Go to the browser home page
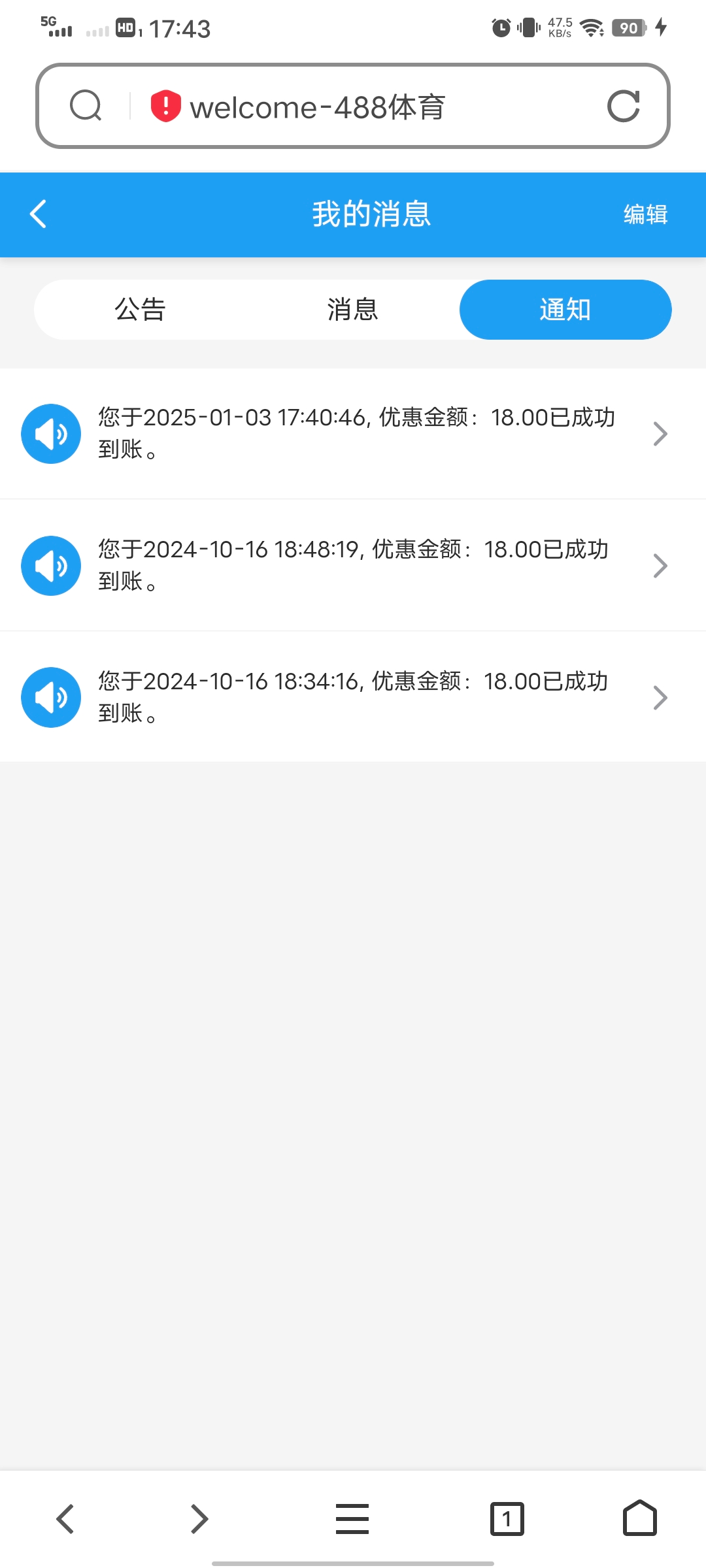Viewport: 706px width, 1568px height. 640,1518
